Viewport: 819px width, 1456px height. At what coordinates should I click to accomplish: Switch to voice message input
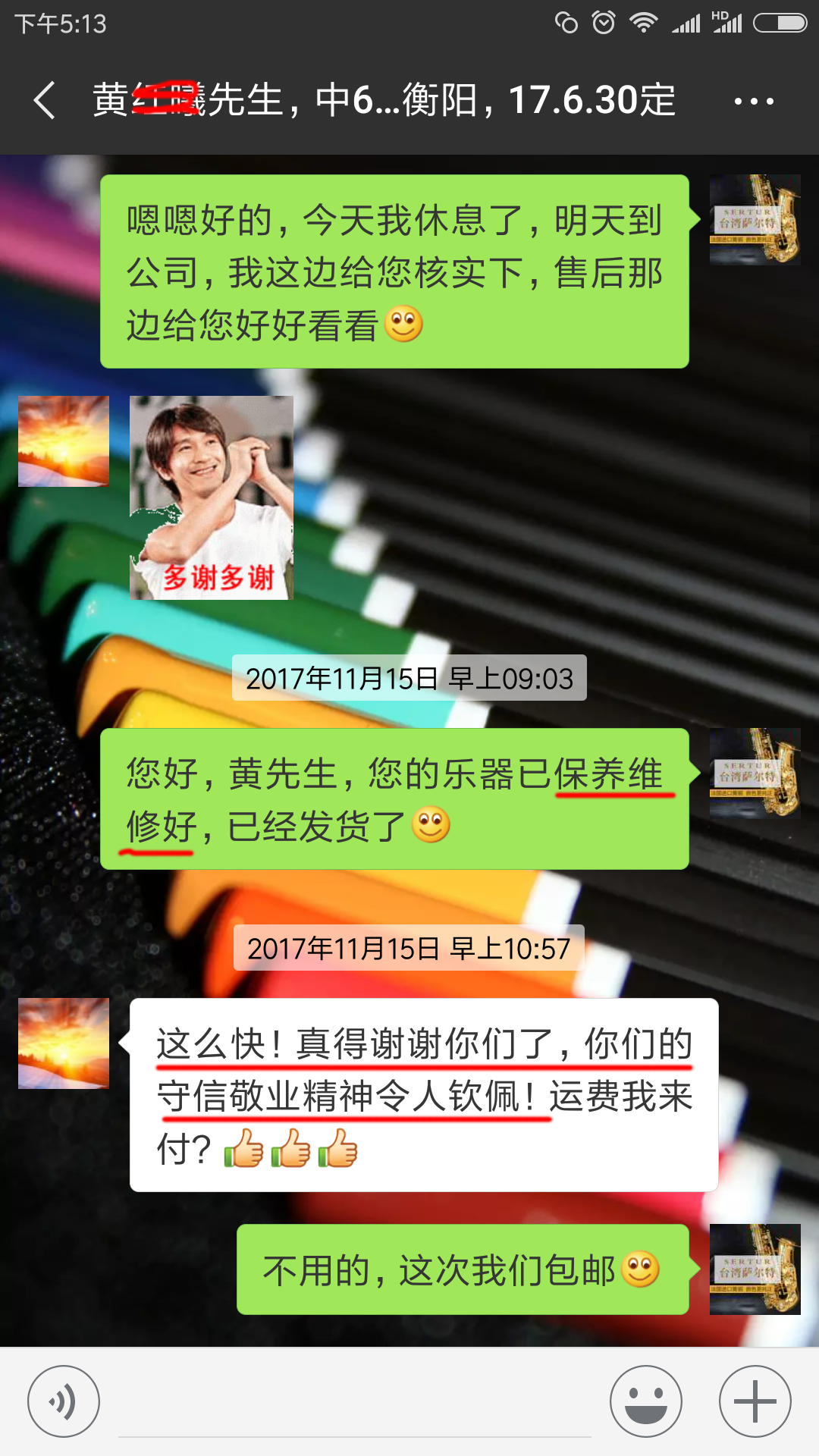tap(64, 1401)
